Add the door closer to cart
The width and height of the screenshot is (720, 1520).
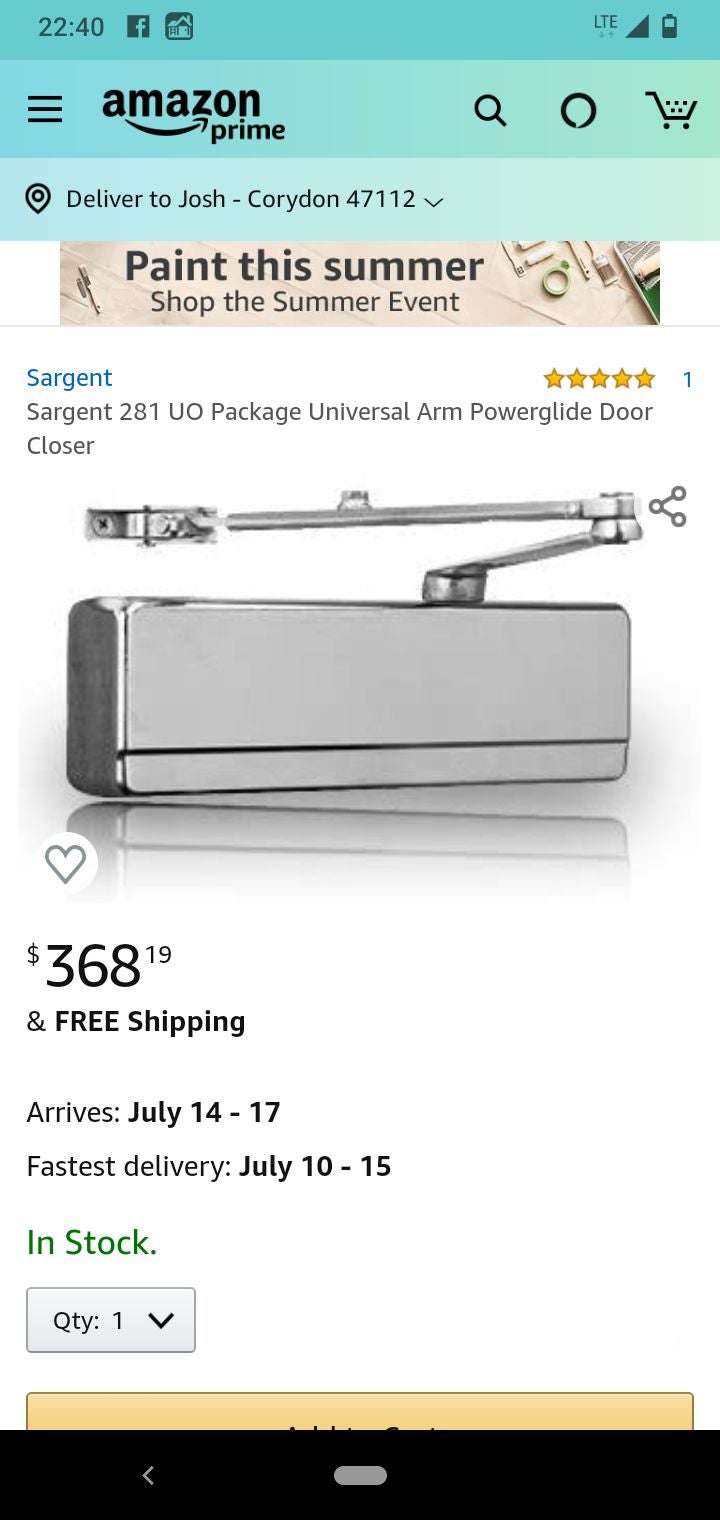[x=360, y=1412]
